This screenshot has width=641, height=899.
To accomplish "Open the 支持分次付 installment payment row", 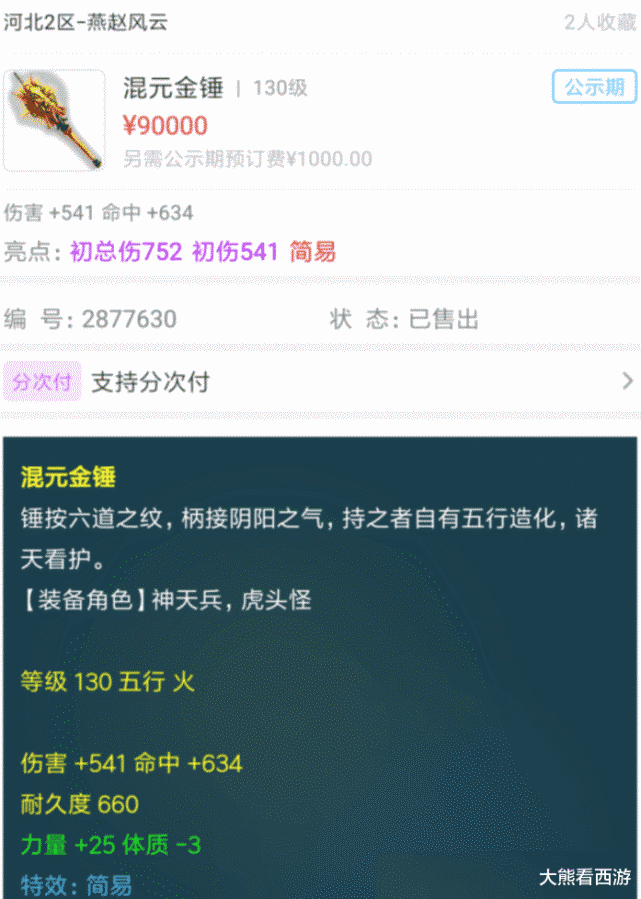I will tap(320, 382).
